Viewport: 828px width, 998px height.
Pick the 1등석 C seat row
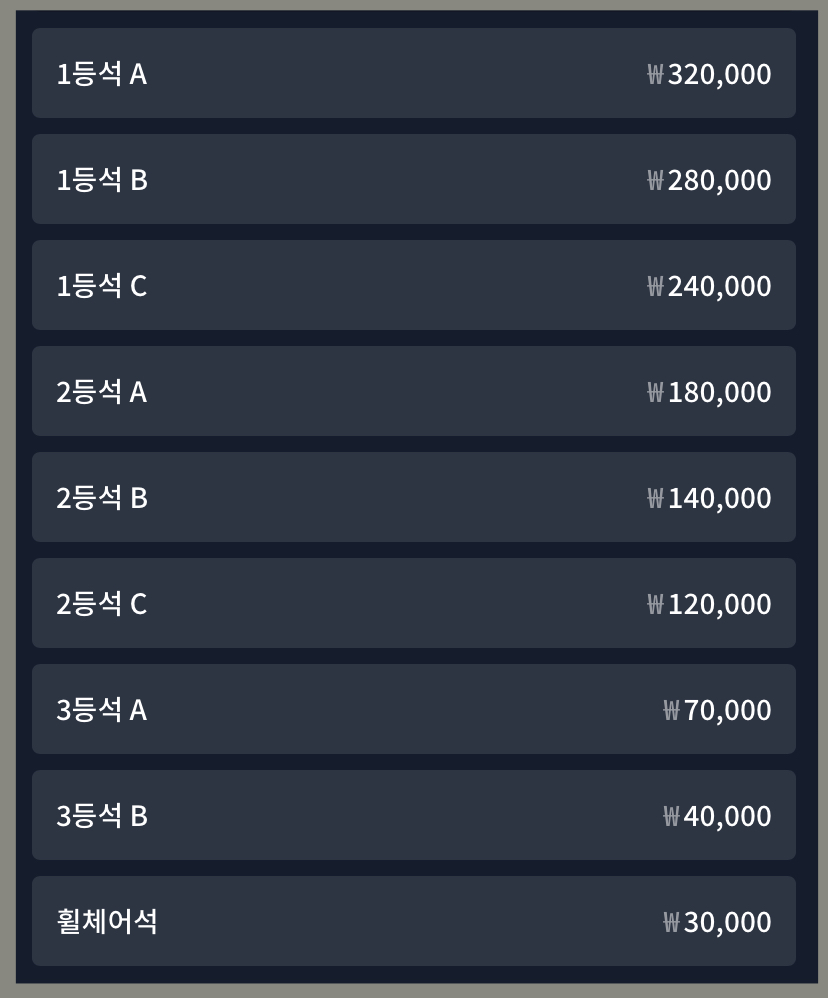pos(414,285)
